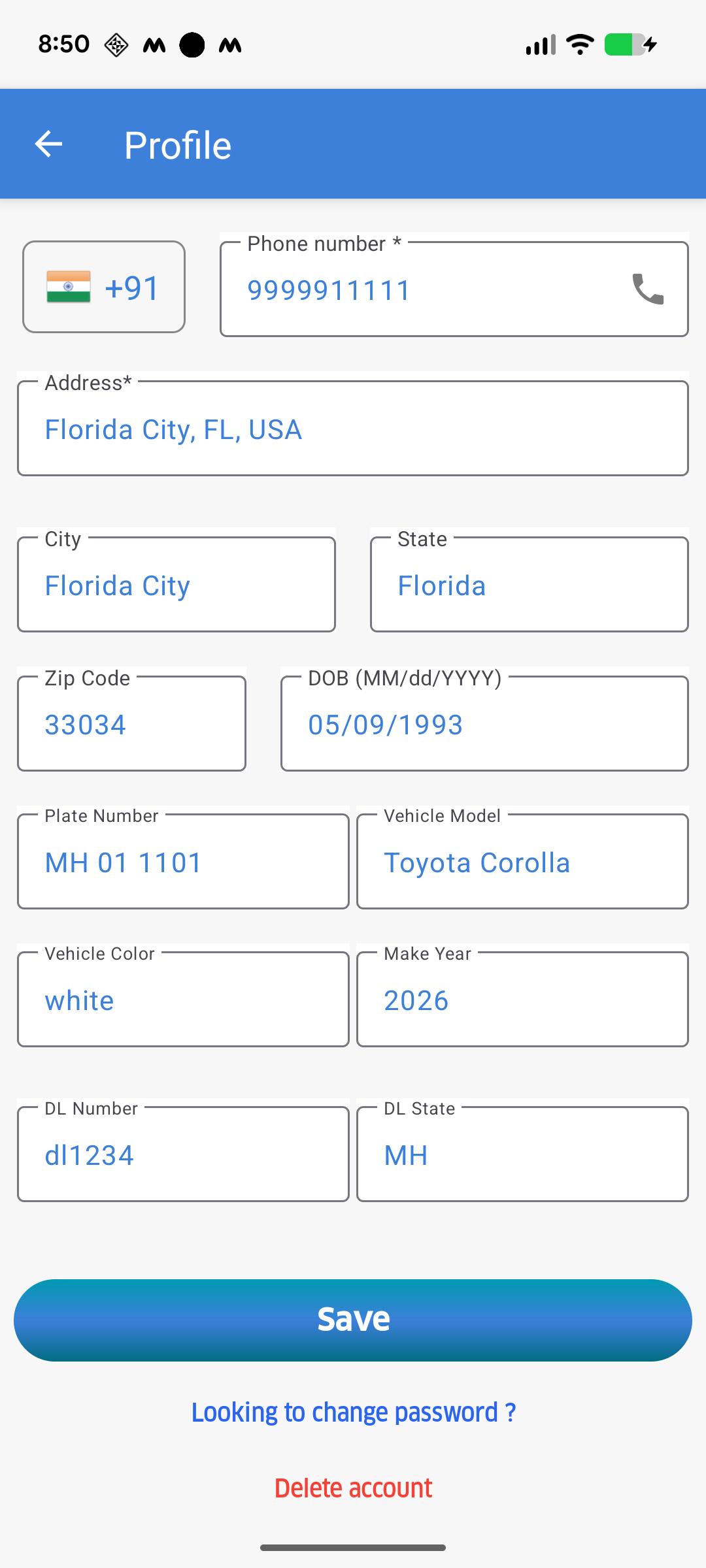
Task: Tap the battery indicator in the status bar
Action: [624, 43]
